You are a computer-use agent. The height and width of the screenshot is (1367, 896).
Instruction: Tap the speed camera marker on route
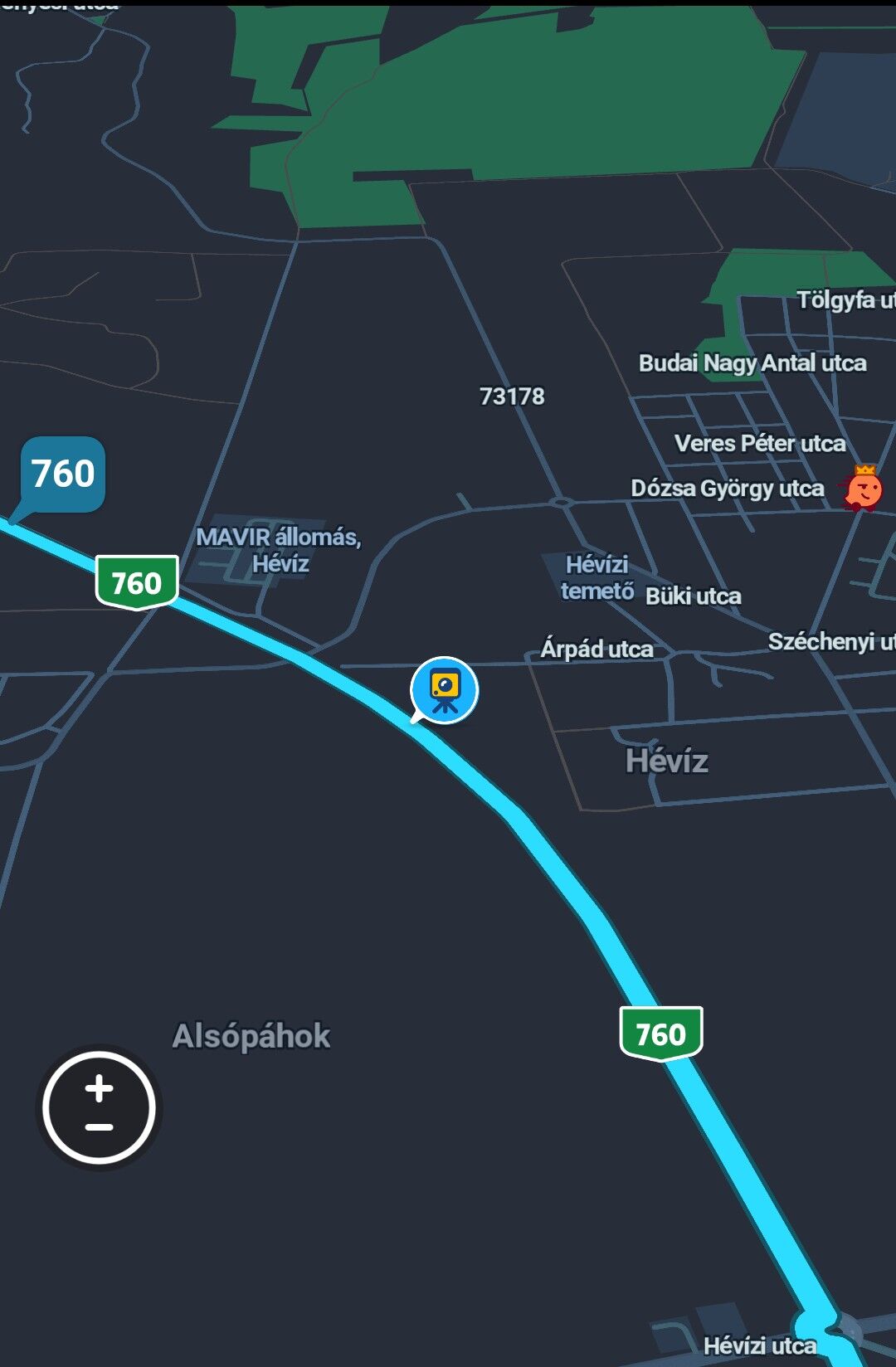click(445, 689)
